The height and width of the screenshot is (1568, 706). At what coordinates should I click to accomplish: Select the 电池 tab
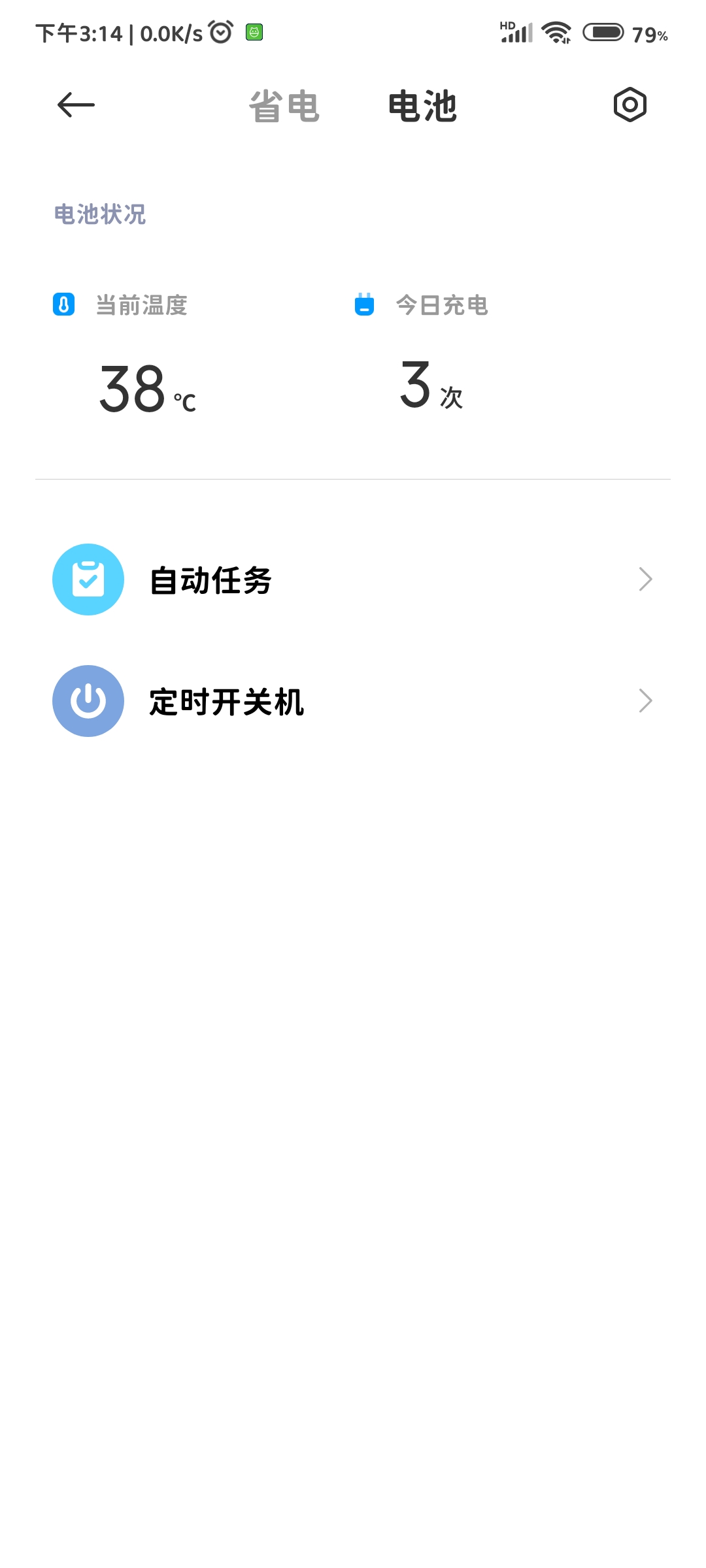point(422,106)
